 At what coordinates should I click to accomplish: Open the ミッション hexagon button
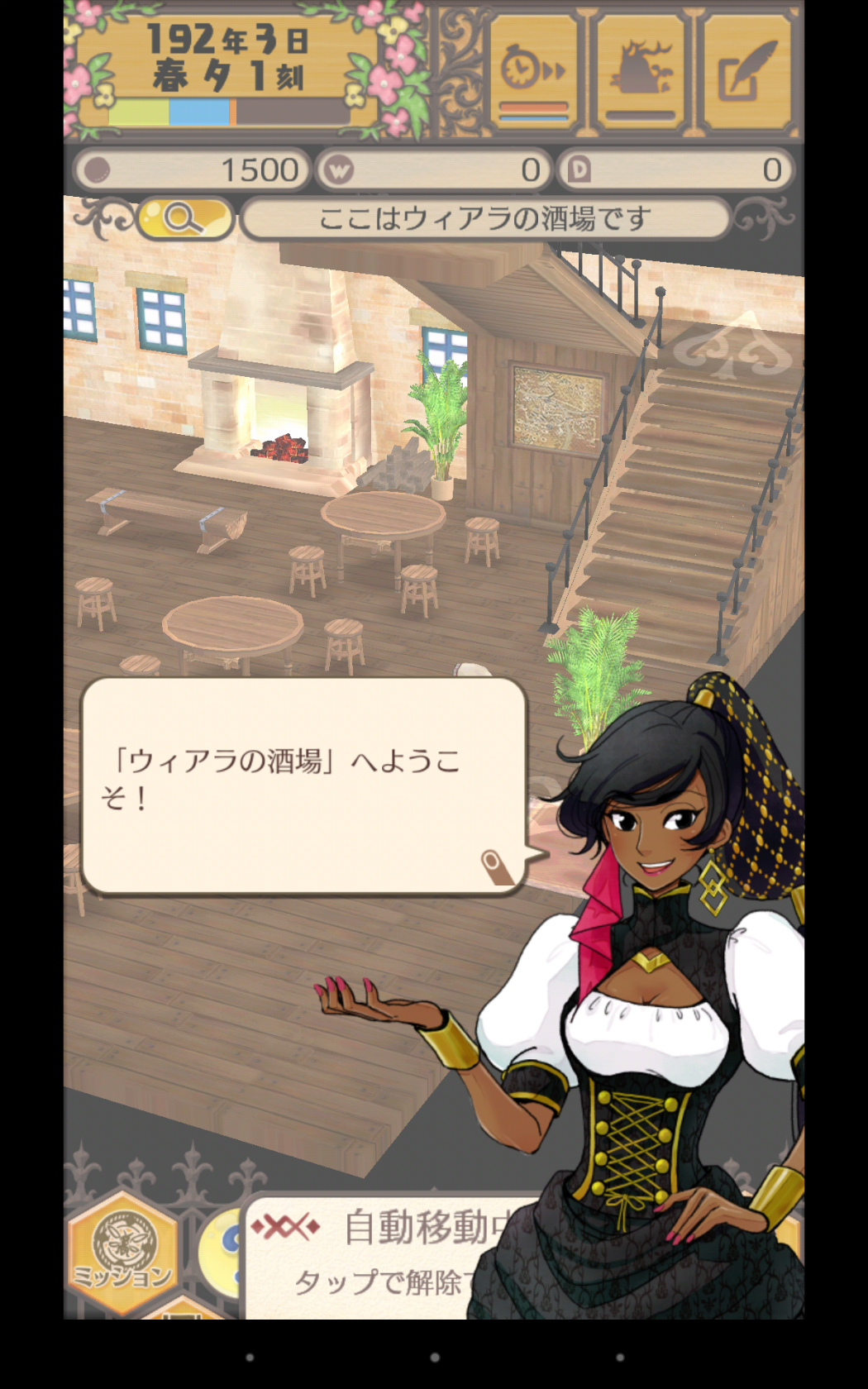click(122, 1253)
